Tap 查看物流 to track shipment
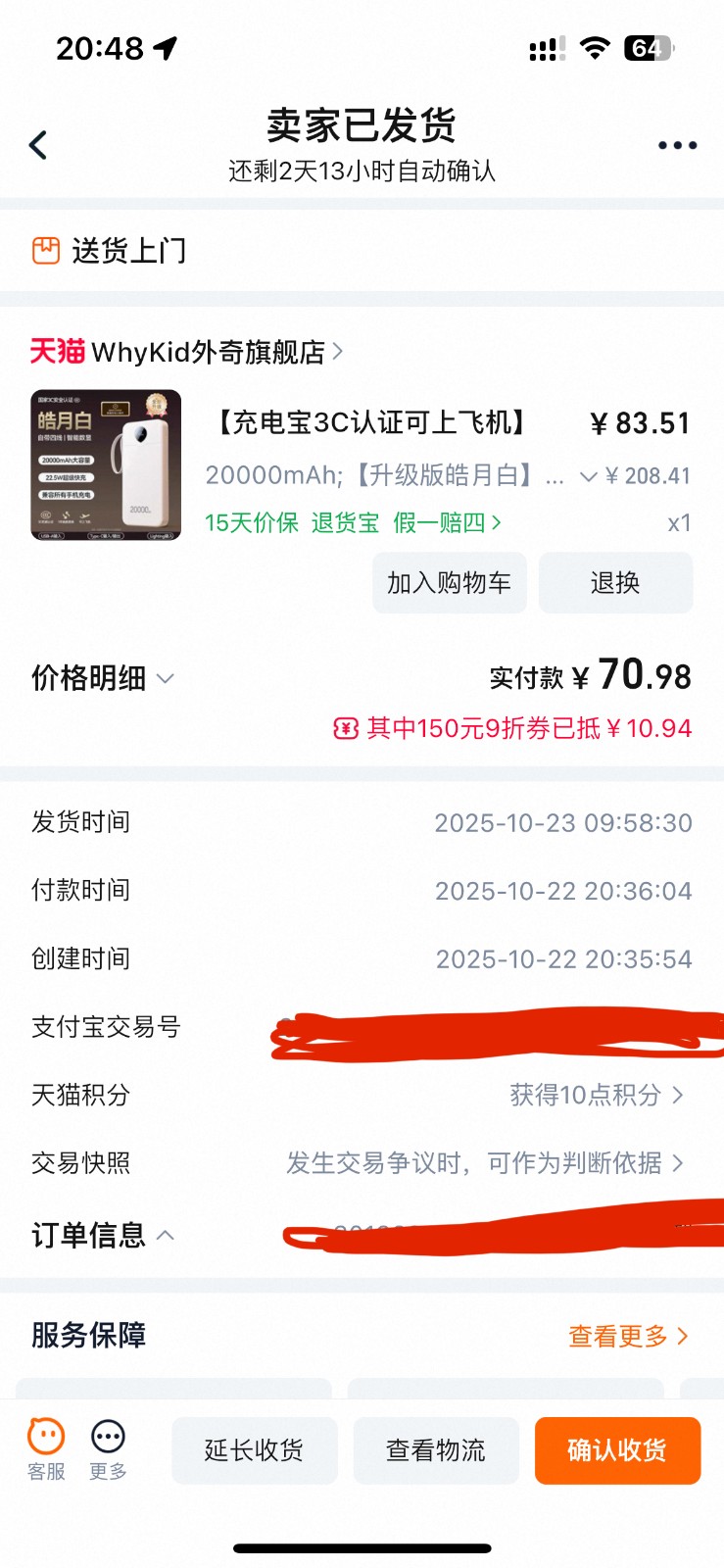This screenshot has width=724, height=1568. 435,1450
